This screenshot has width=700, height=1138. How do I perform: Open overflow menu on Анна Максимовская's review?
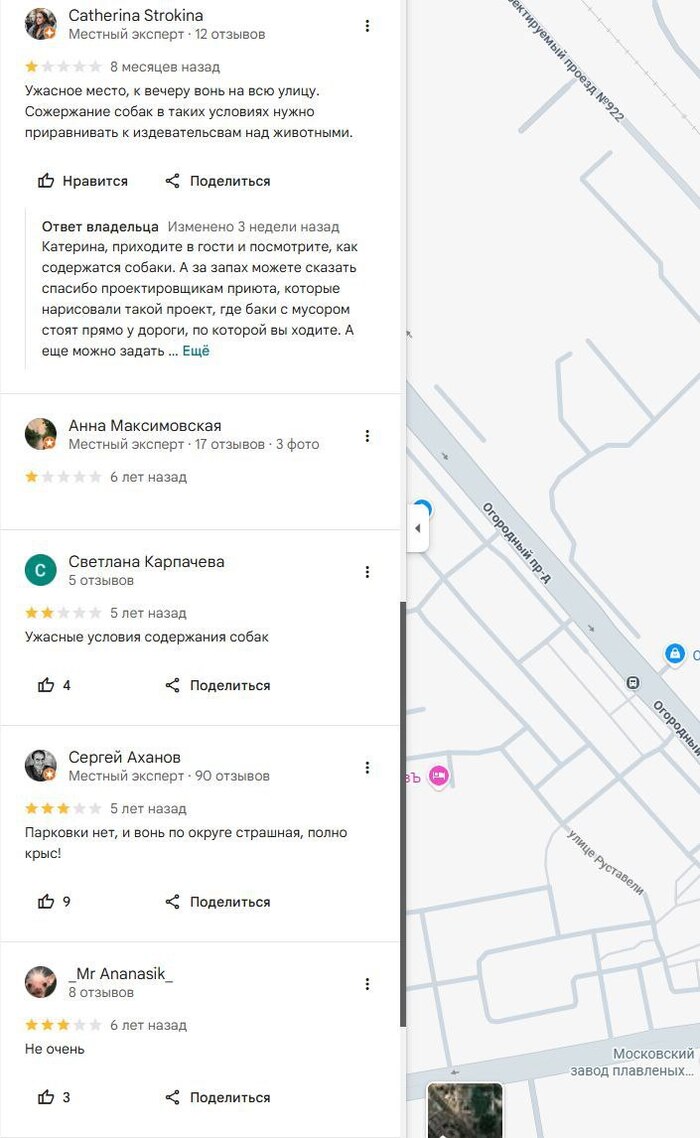point(367,436)
